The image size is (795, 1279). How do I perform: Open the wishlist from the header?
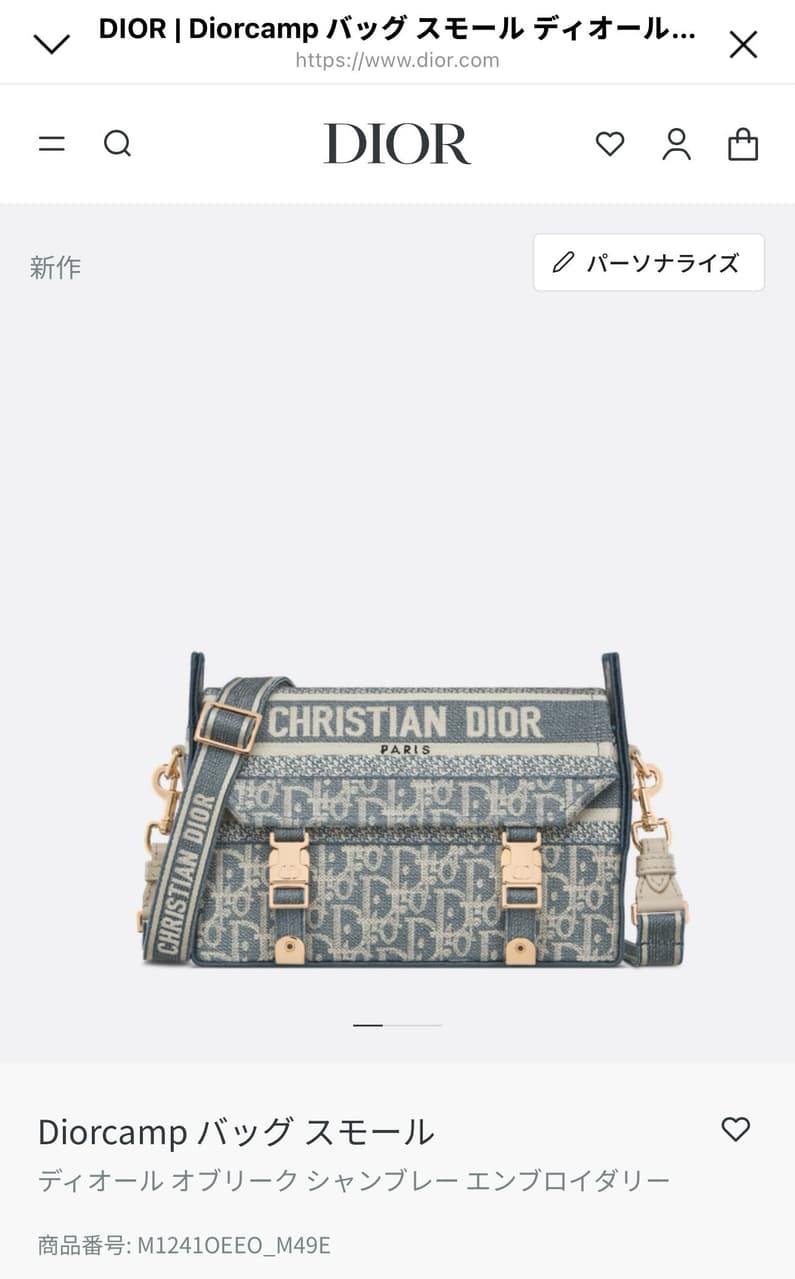(610, 144)
